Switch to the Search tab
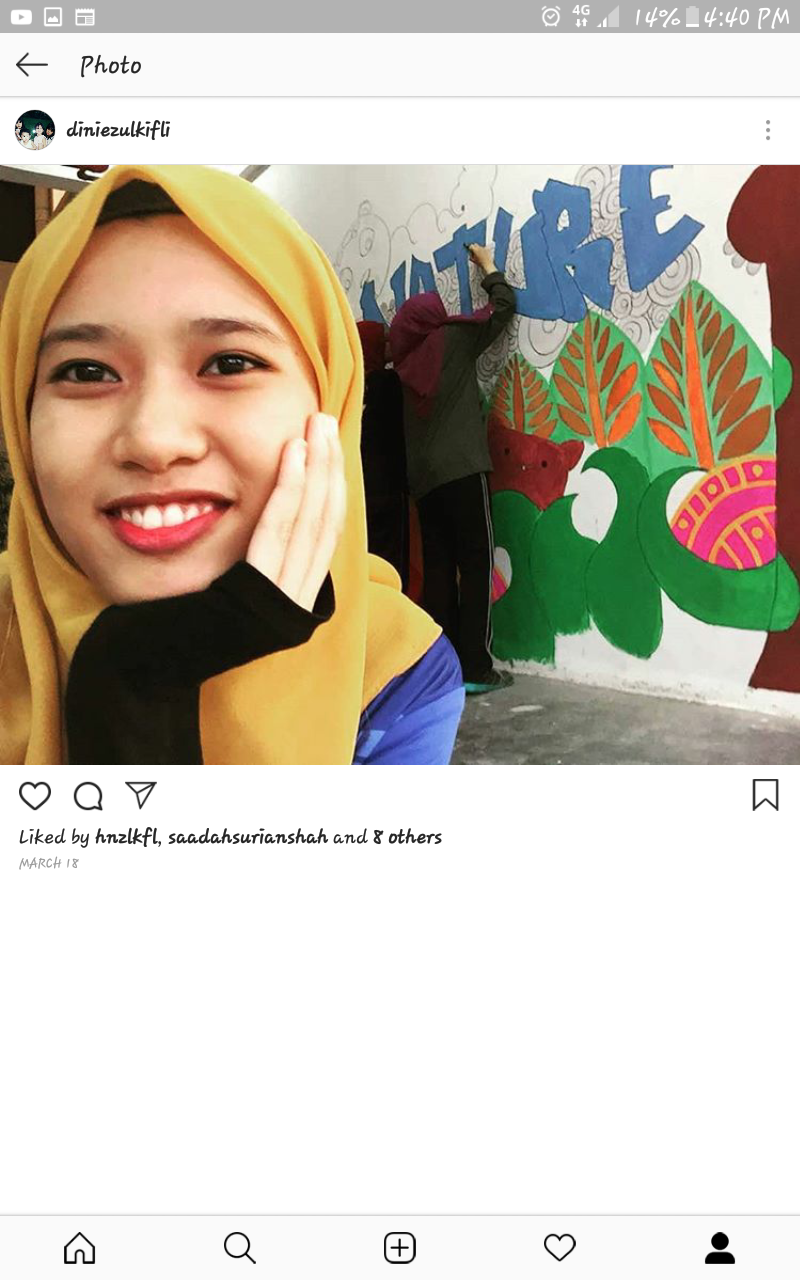The image size is (800, 1280). click(240, 1247)
